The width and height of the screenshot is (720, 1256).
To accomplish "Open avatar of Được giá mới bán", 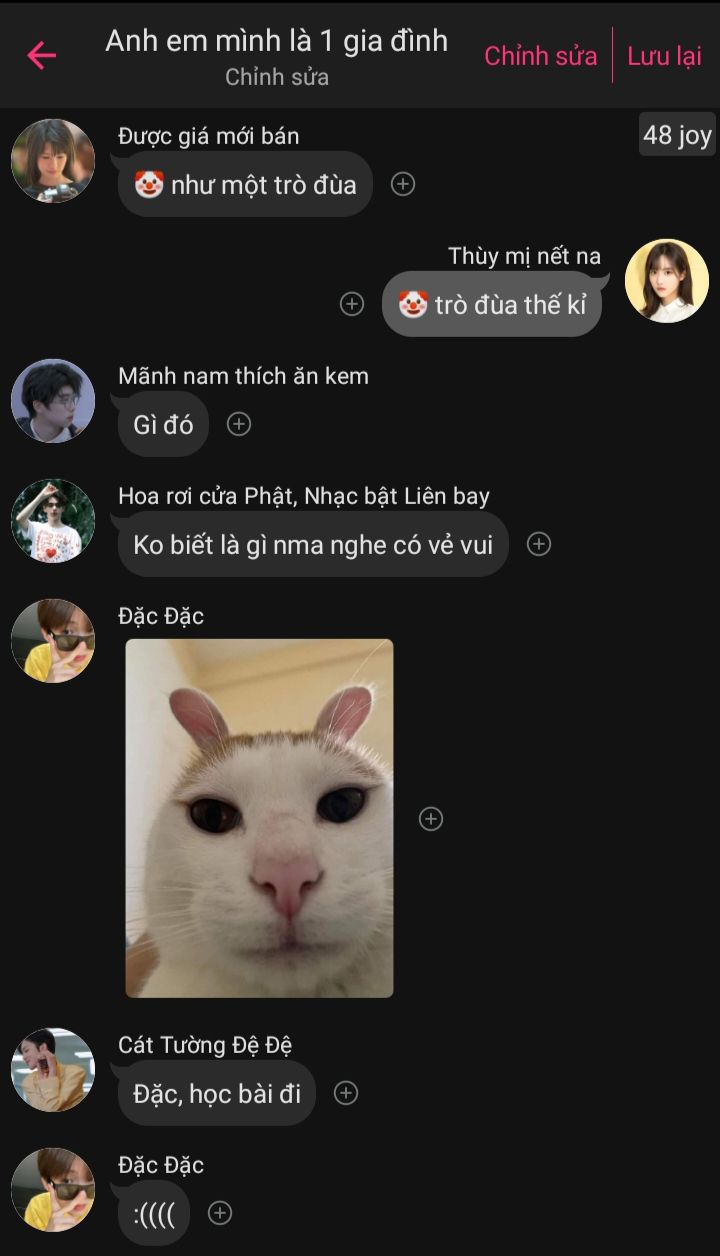I will (53, 161).
